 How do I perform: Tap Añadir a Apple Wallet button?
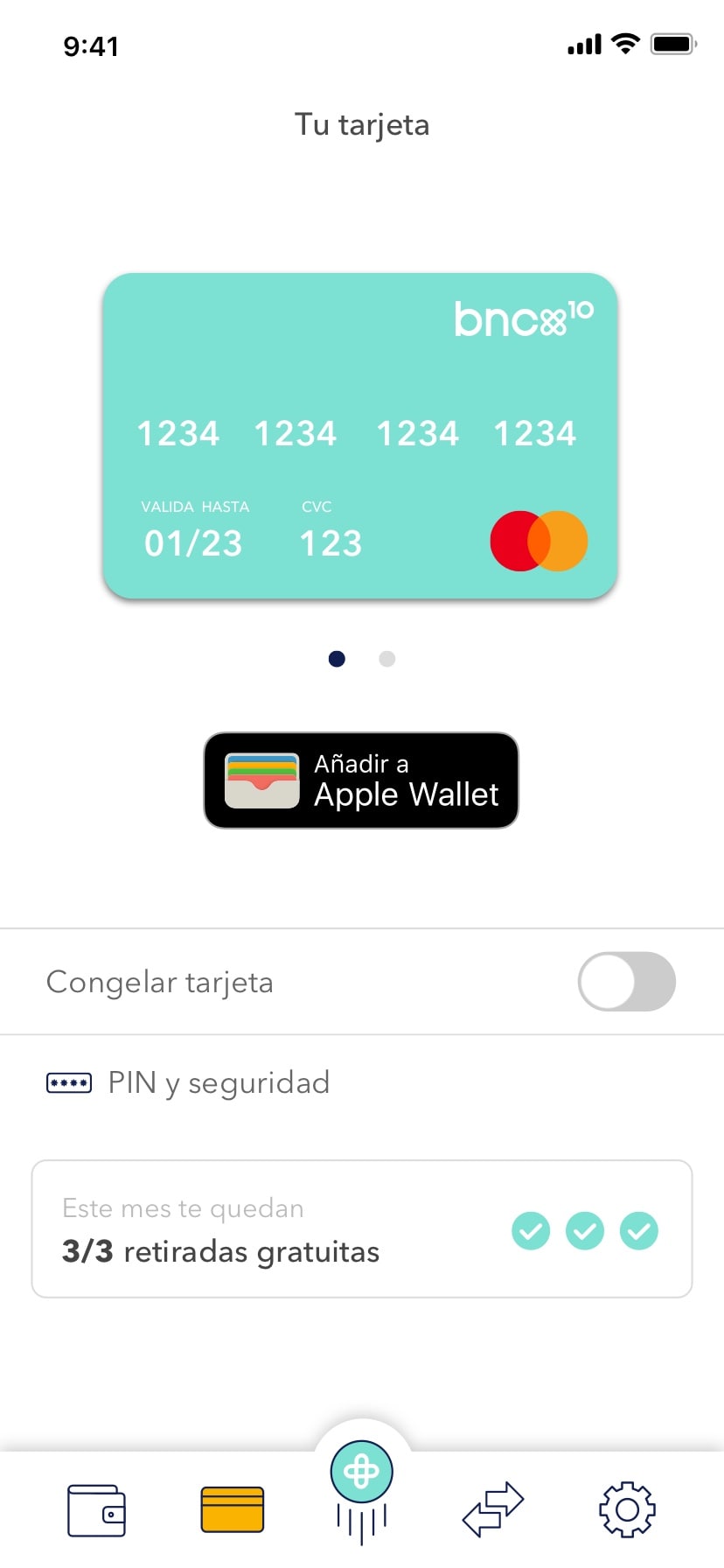coord(361,780)
